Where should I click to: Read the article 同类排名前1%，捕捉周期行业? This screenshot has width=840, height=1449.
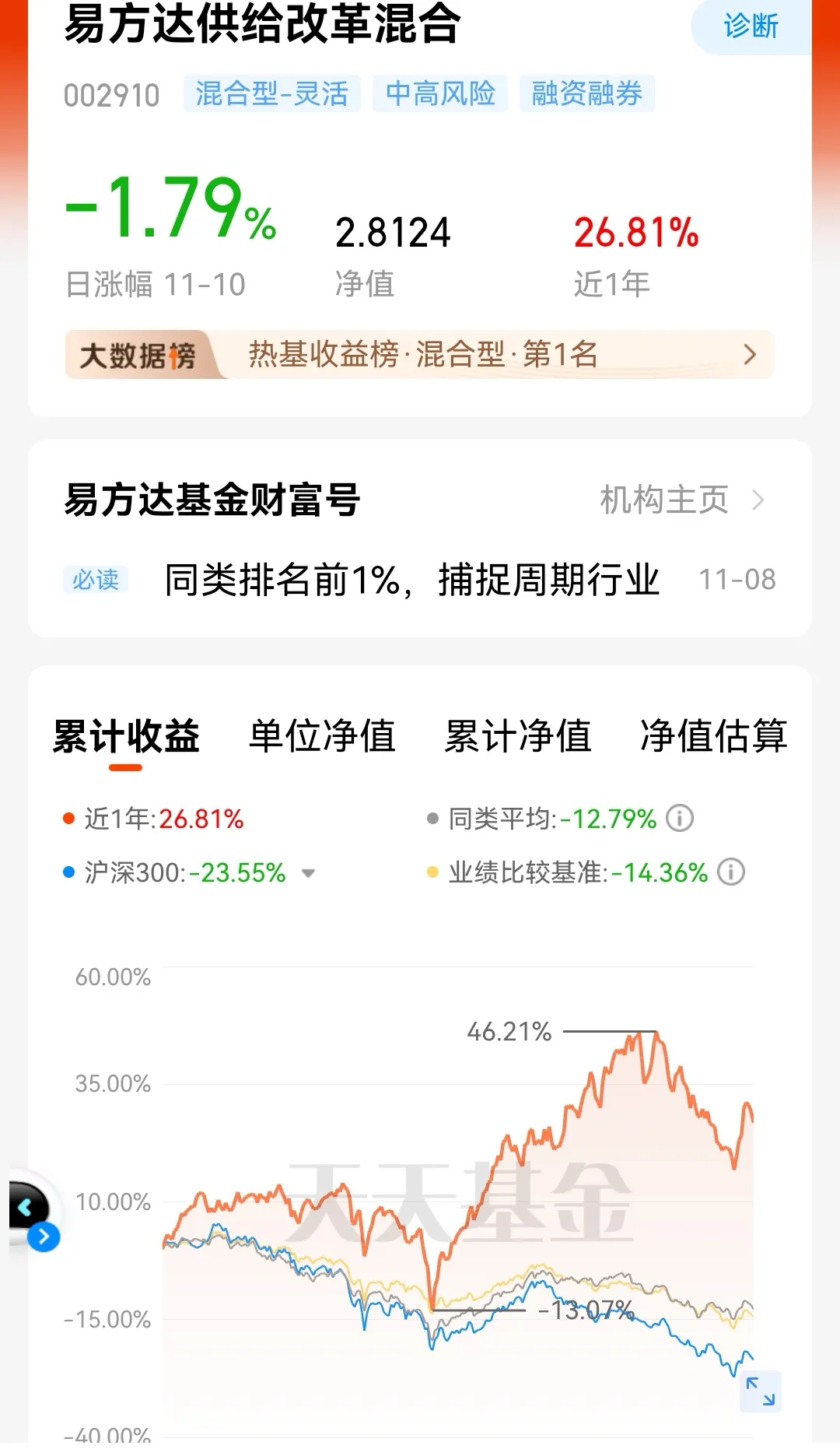pyautogui.click(x=412, y=580)
